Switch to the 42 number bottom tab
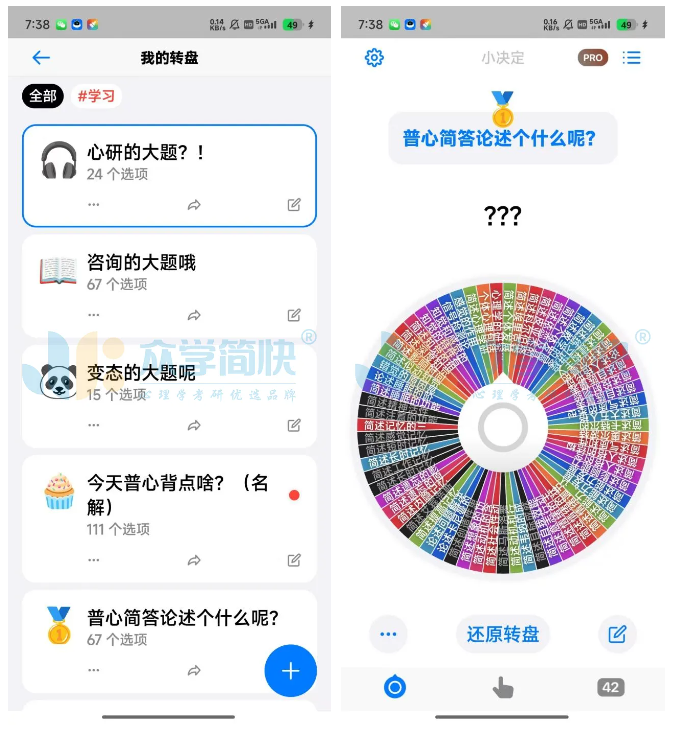This screenshot has height=744, width=679. (611, 687)
